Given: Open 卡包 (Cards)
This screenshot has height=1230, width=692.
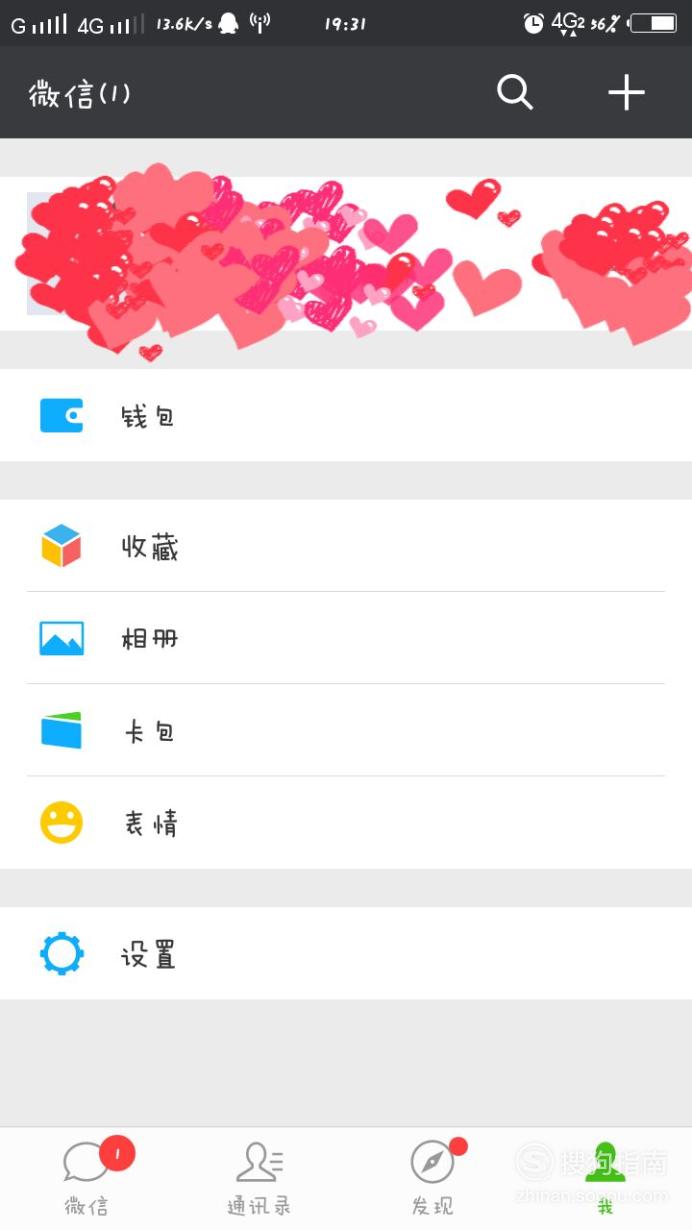Looking at the screenshot, I should click(x=346, y=730).
